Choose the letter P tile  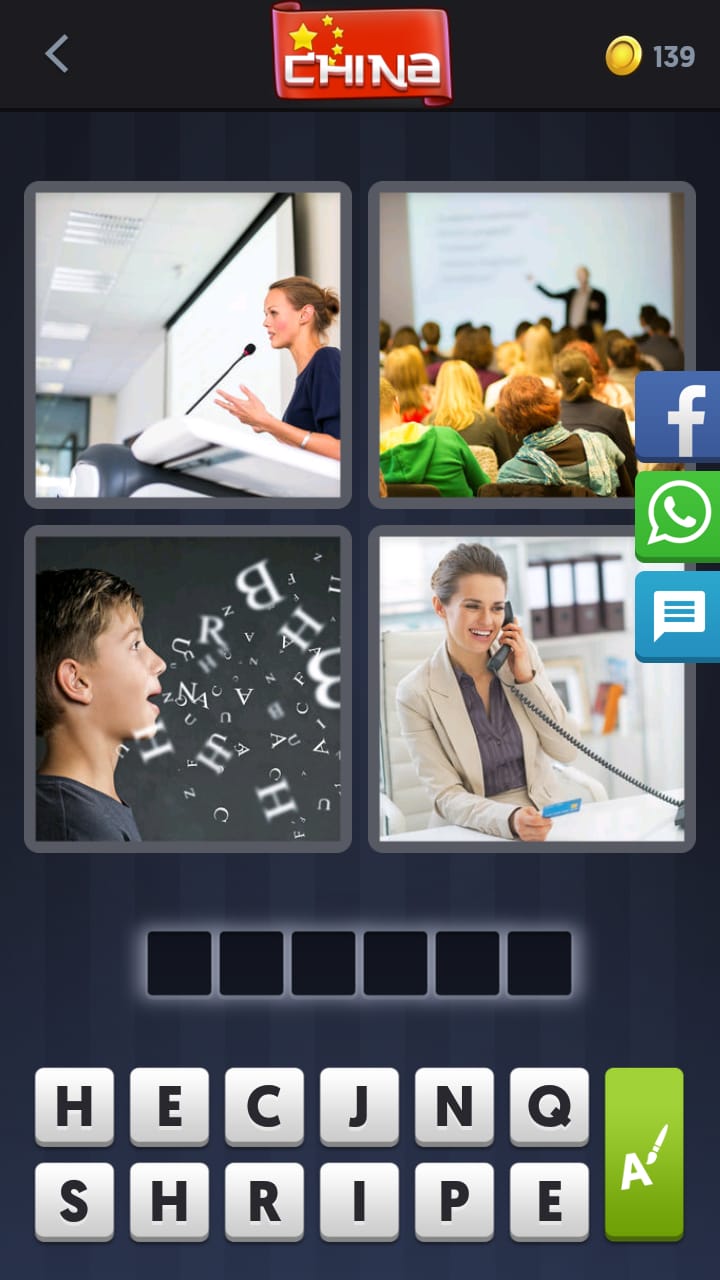click(454, 1201)
